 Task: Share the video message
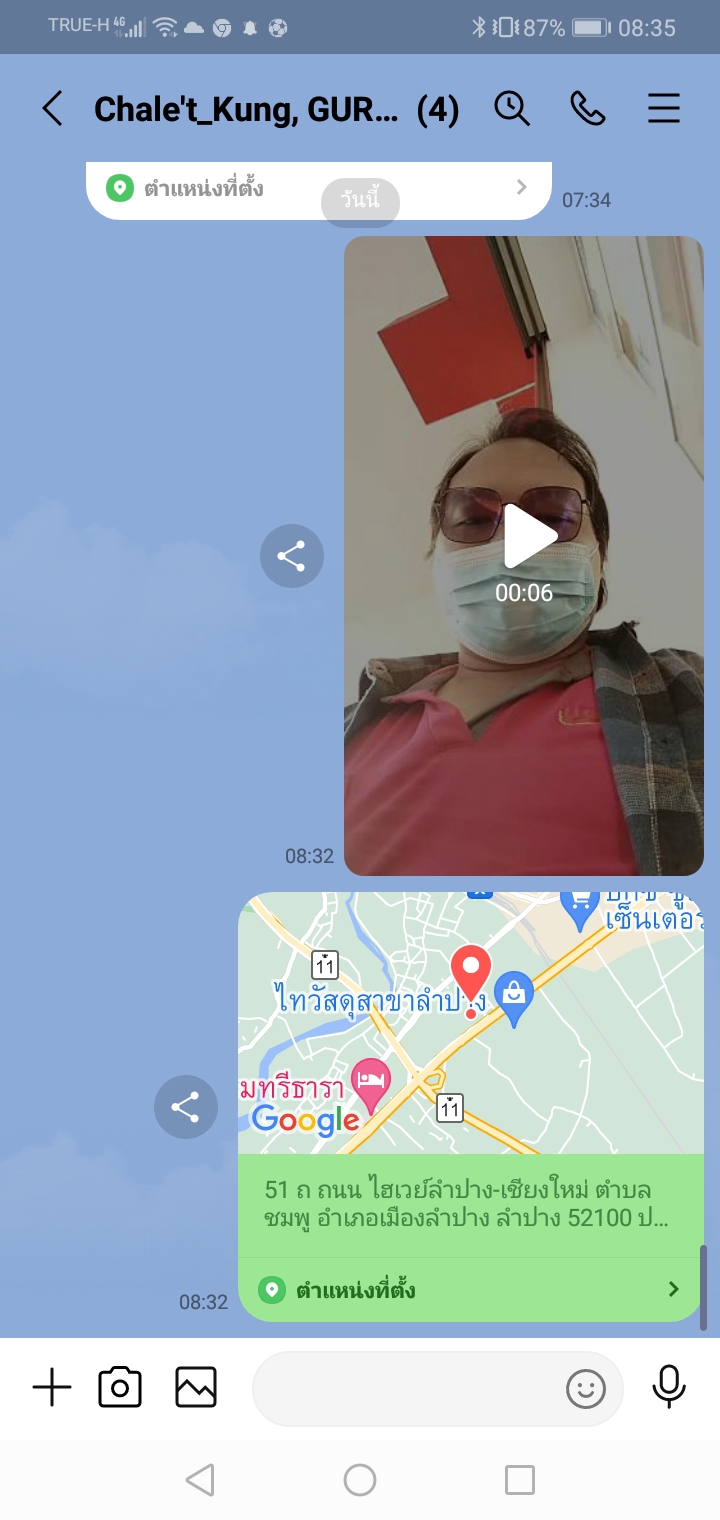point(291,556)
